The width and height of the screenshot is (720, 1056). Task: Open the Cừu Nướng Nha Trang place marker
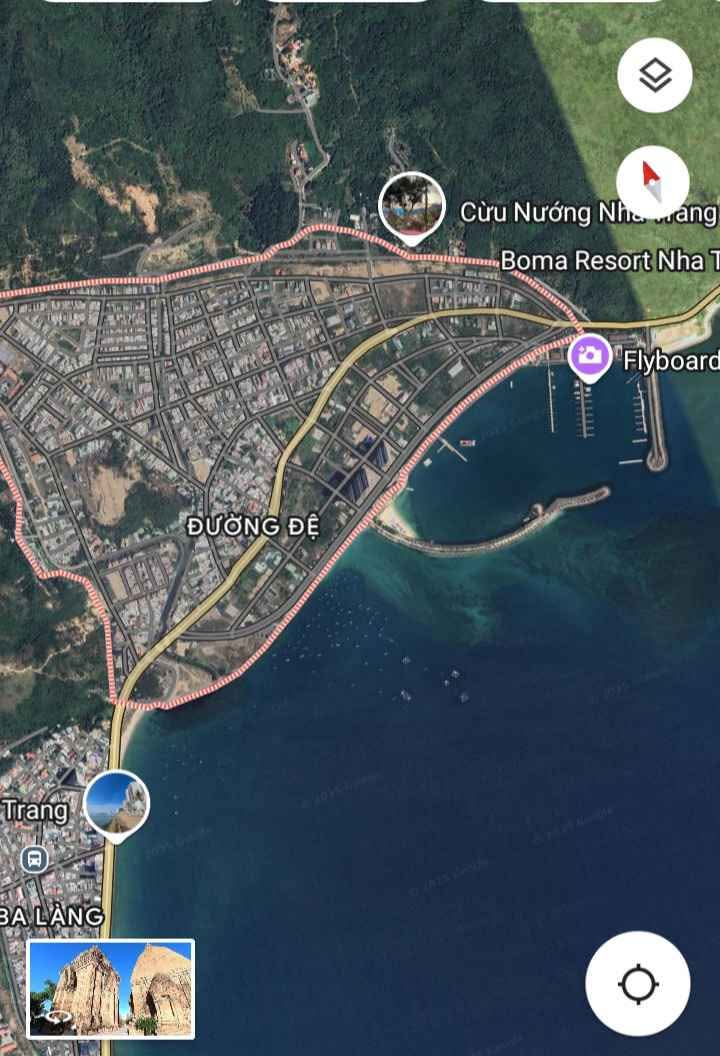point(412,205)
